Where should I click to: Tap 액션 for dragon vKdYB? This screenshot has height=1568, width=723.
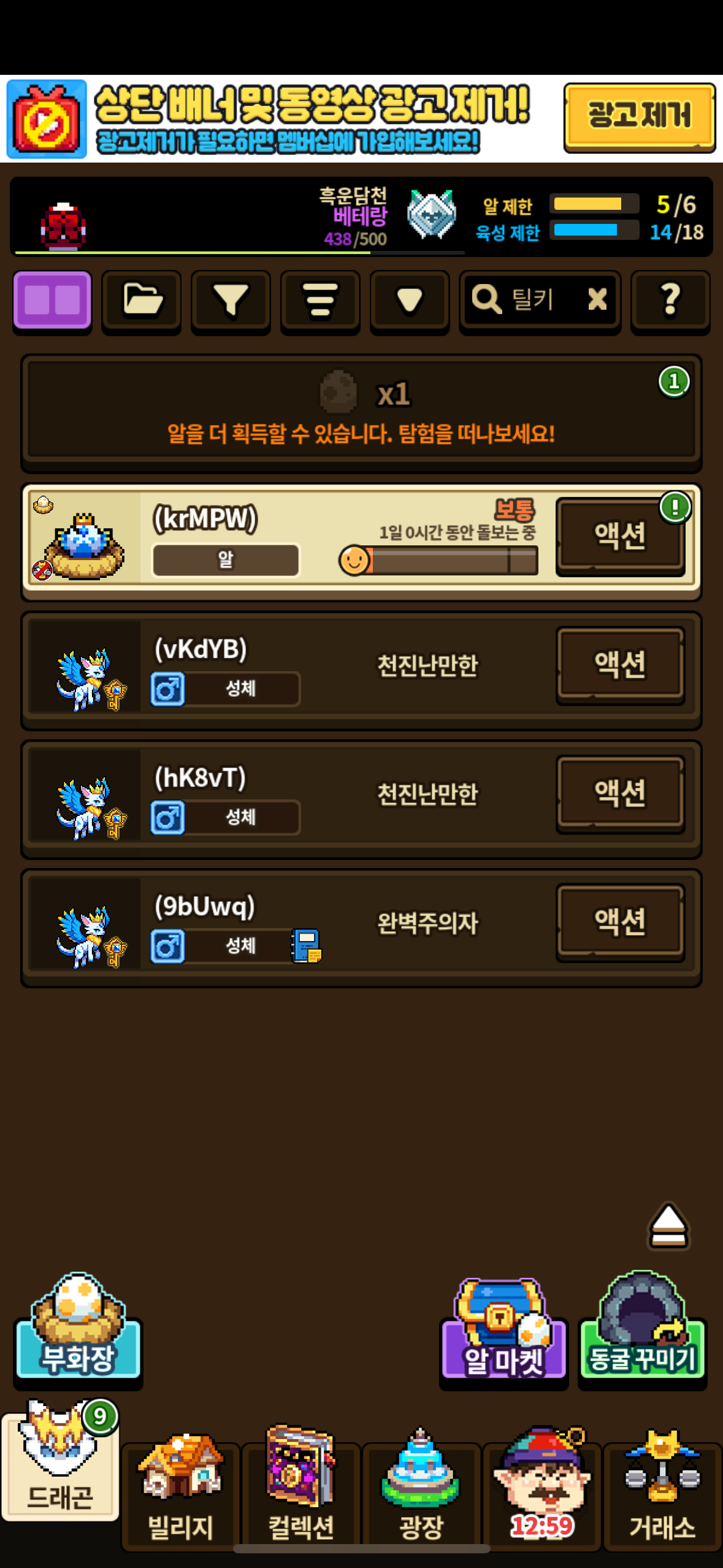coord(620,664)
